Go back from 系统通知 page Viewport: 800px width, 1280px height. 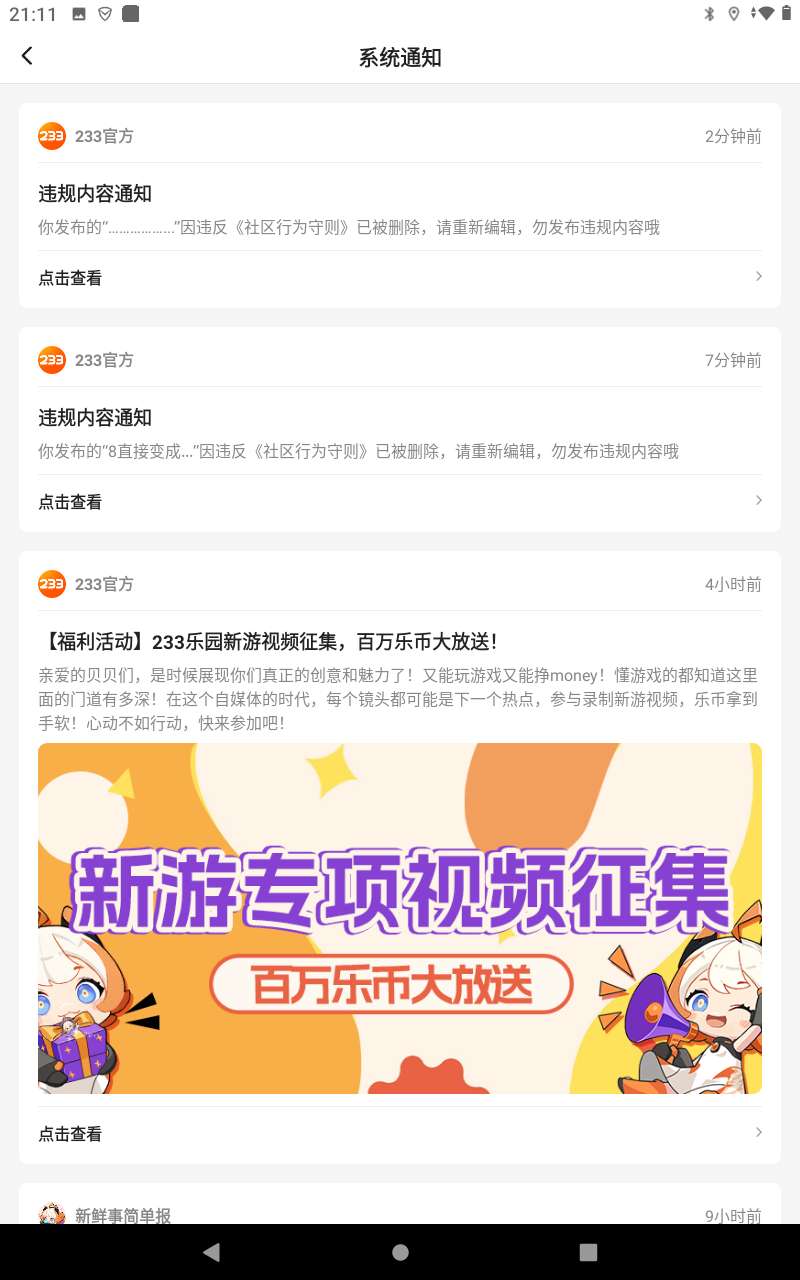(27, 56)
